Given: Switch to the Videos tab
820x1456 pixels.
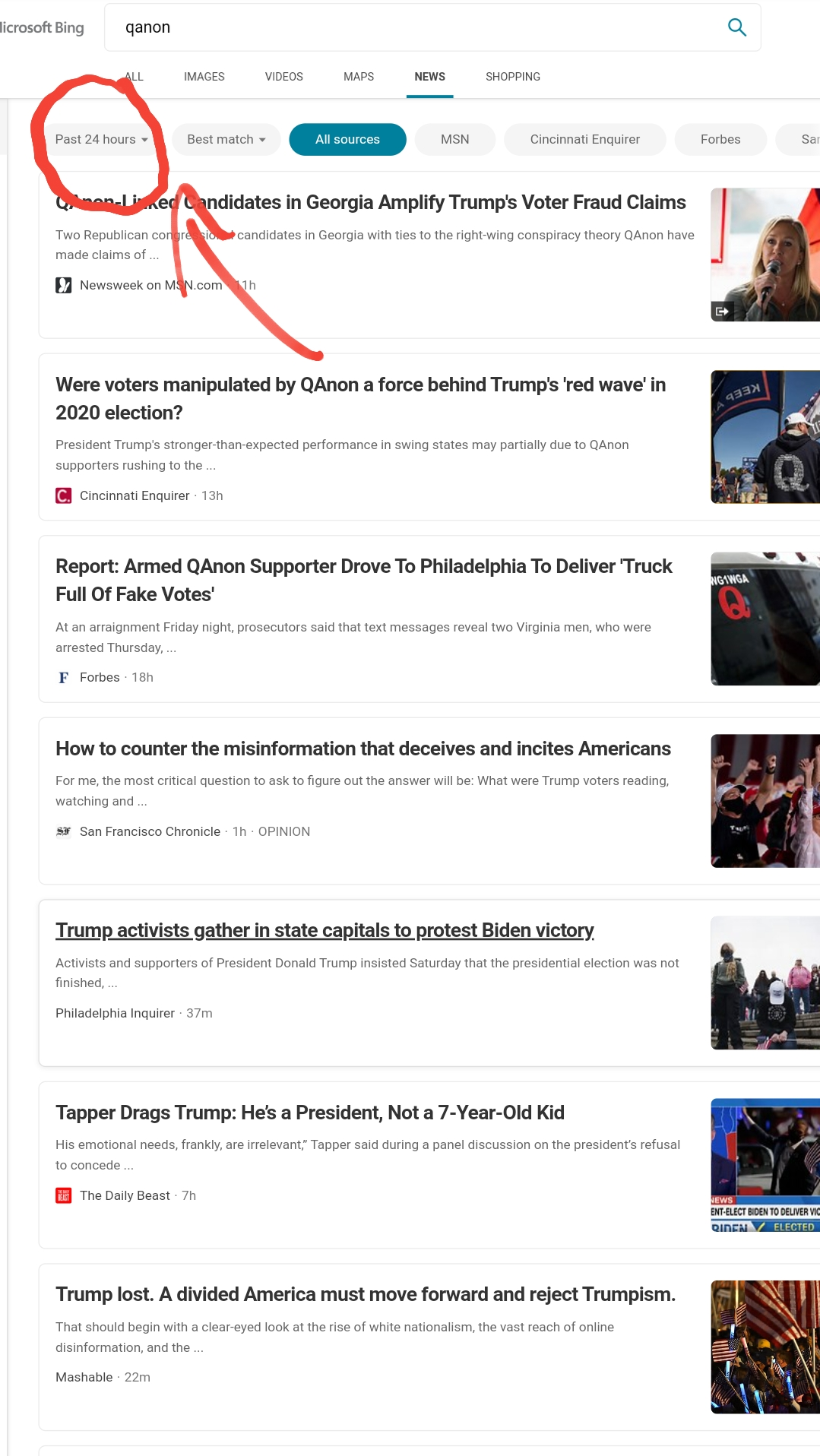Looking at the screenshot, I should [x=283, y=77].
